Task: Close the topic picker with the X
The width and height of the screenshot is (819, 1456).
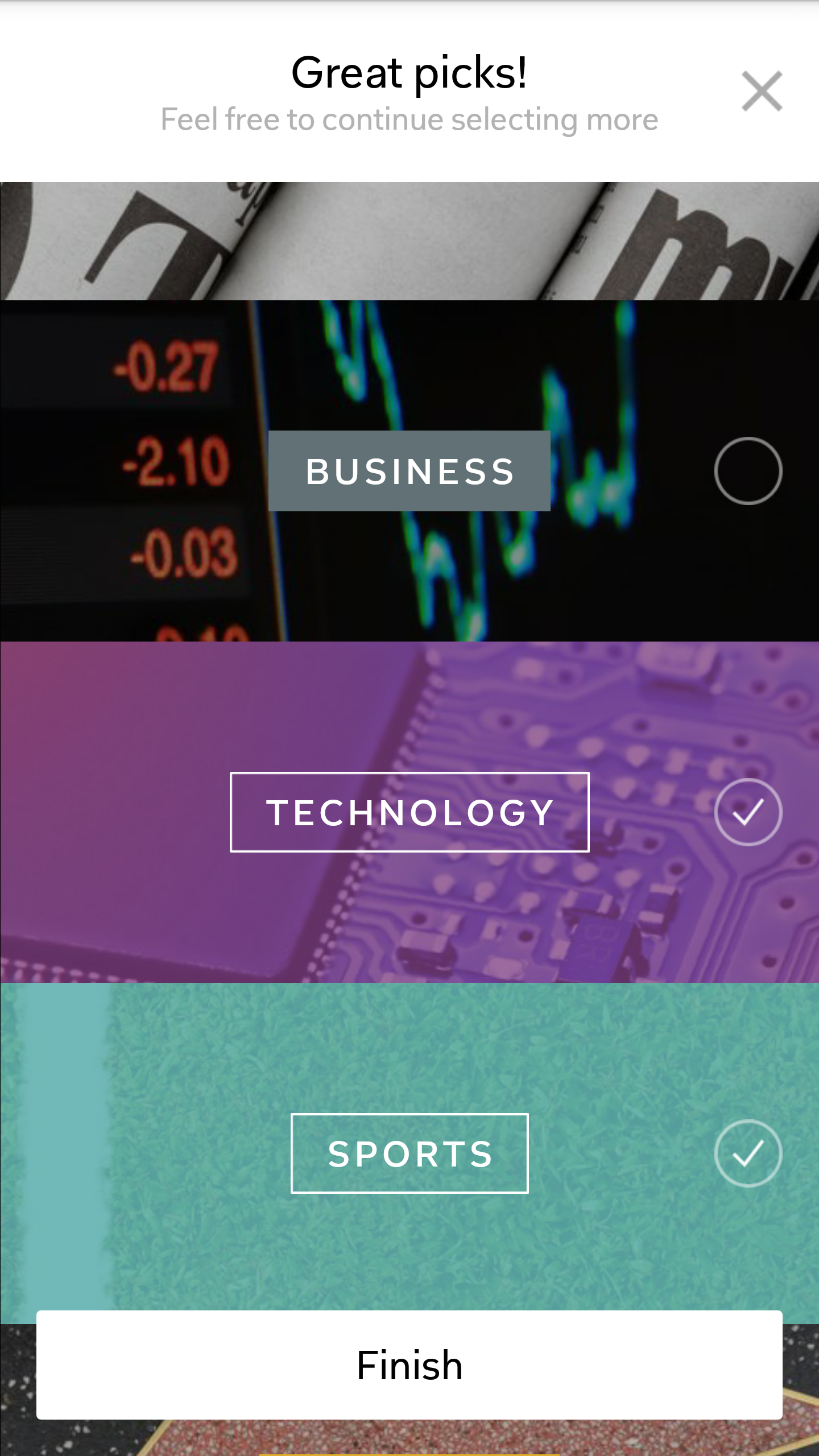Action: 762,91
